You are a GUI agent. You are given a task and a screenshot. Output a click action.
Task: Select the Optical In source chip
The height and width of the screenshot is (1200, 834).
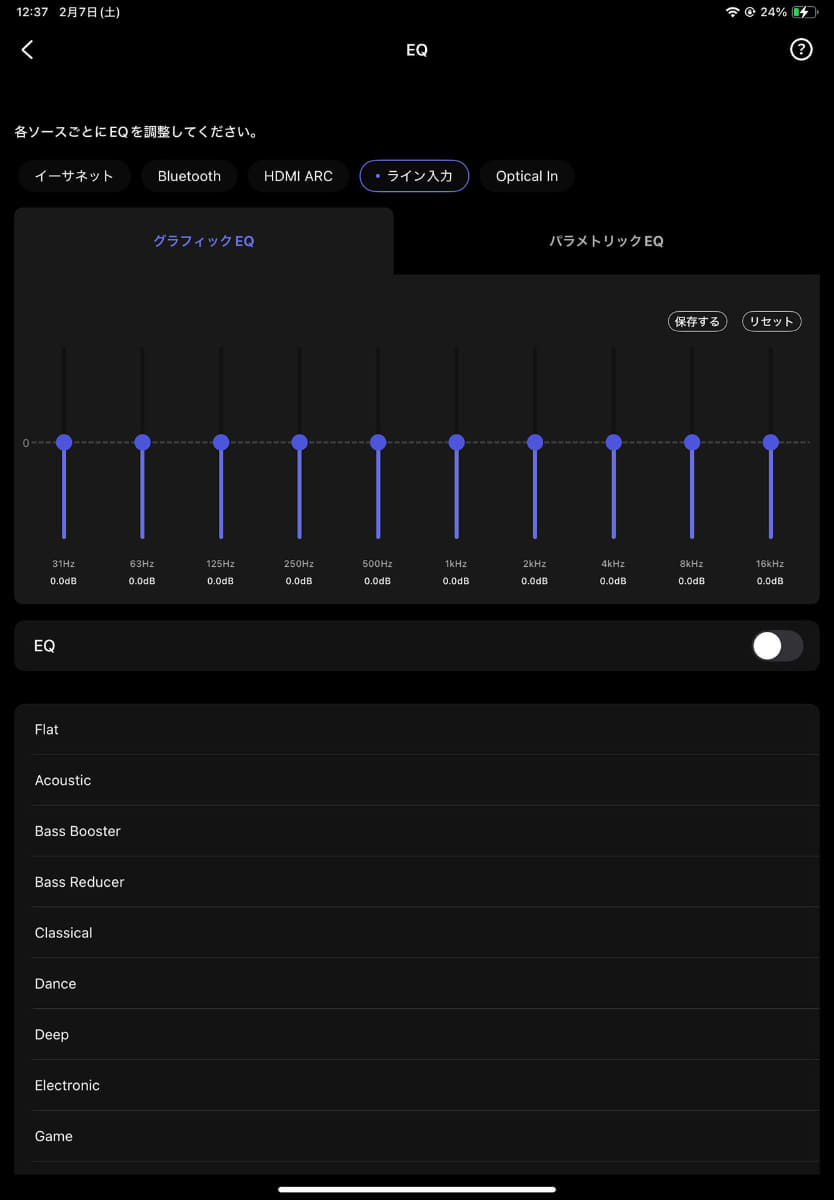click(527, 176)
